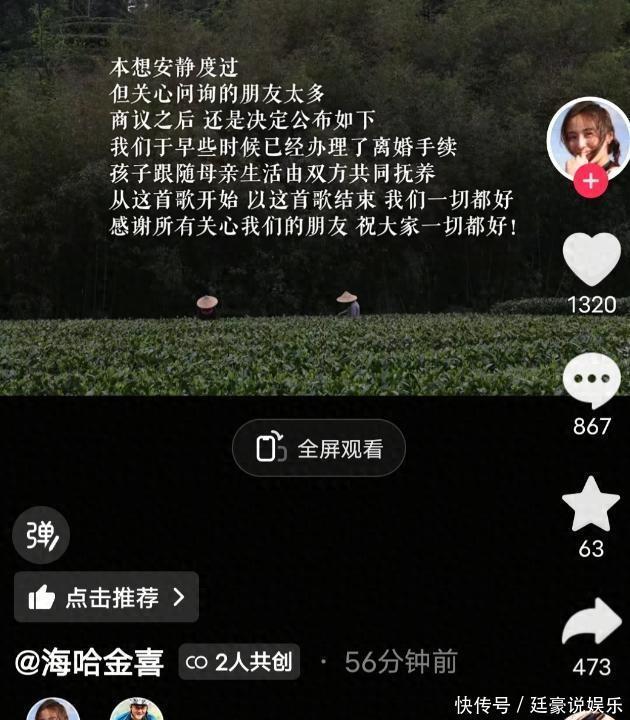Tap the 点击推荐 button
Viewport: 630px width, 720px height.
[x=106, y=597]
